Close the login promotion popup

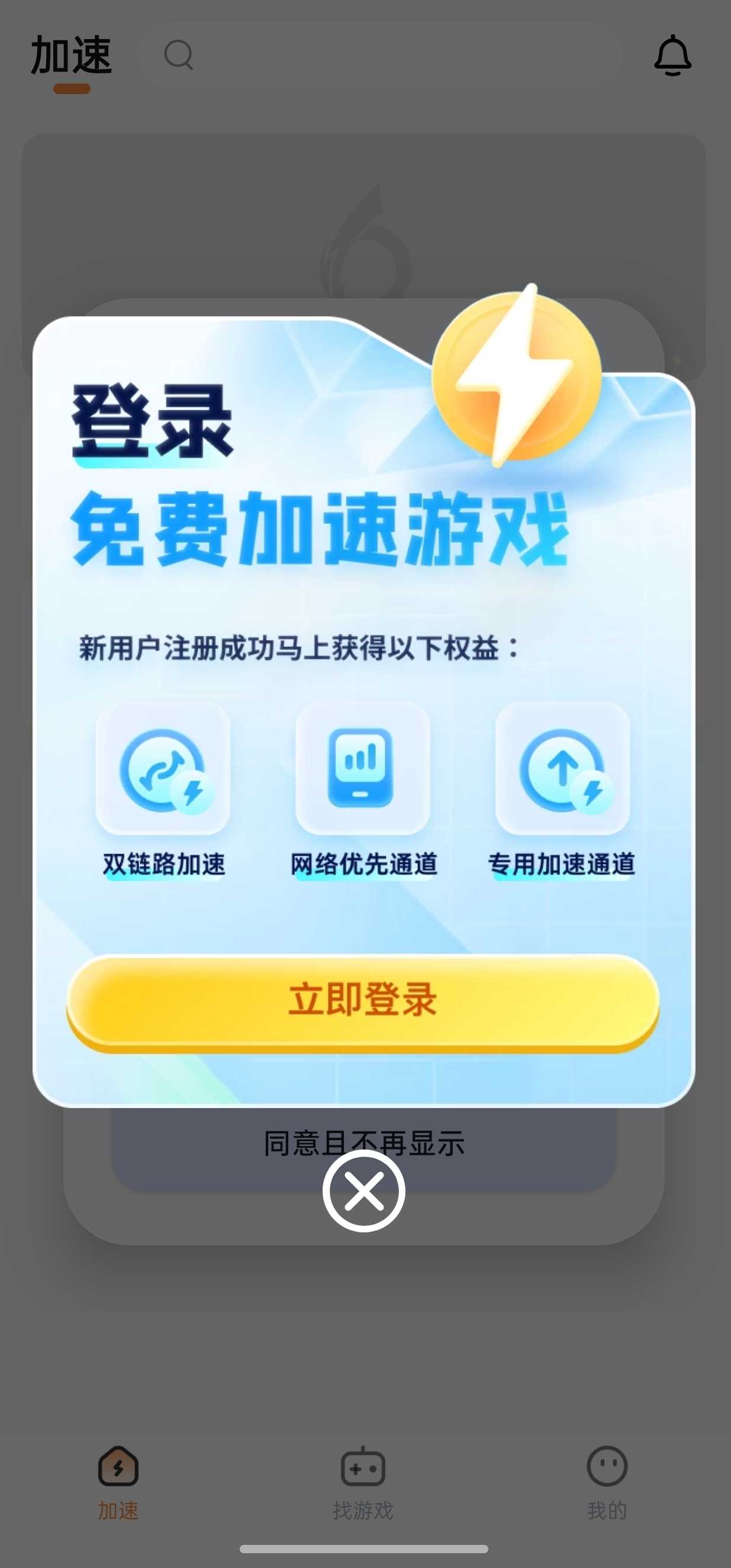point(363,1191)
